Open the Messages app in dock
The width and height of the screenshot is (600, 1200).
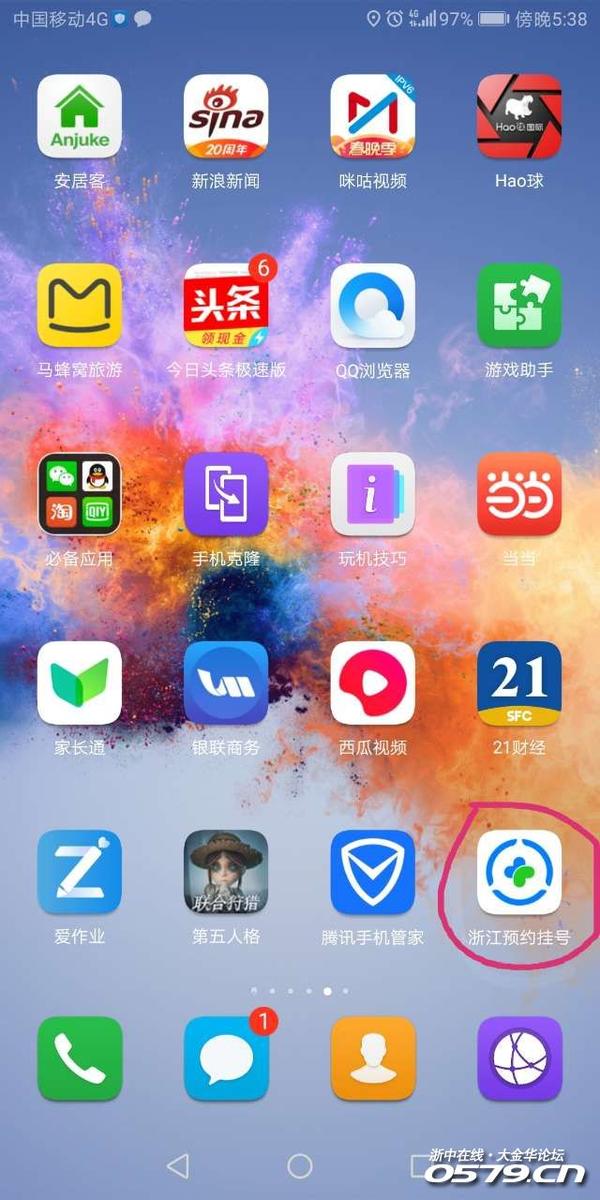pos(226,1059)
